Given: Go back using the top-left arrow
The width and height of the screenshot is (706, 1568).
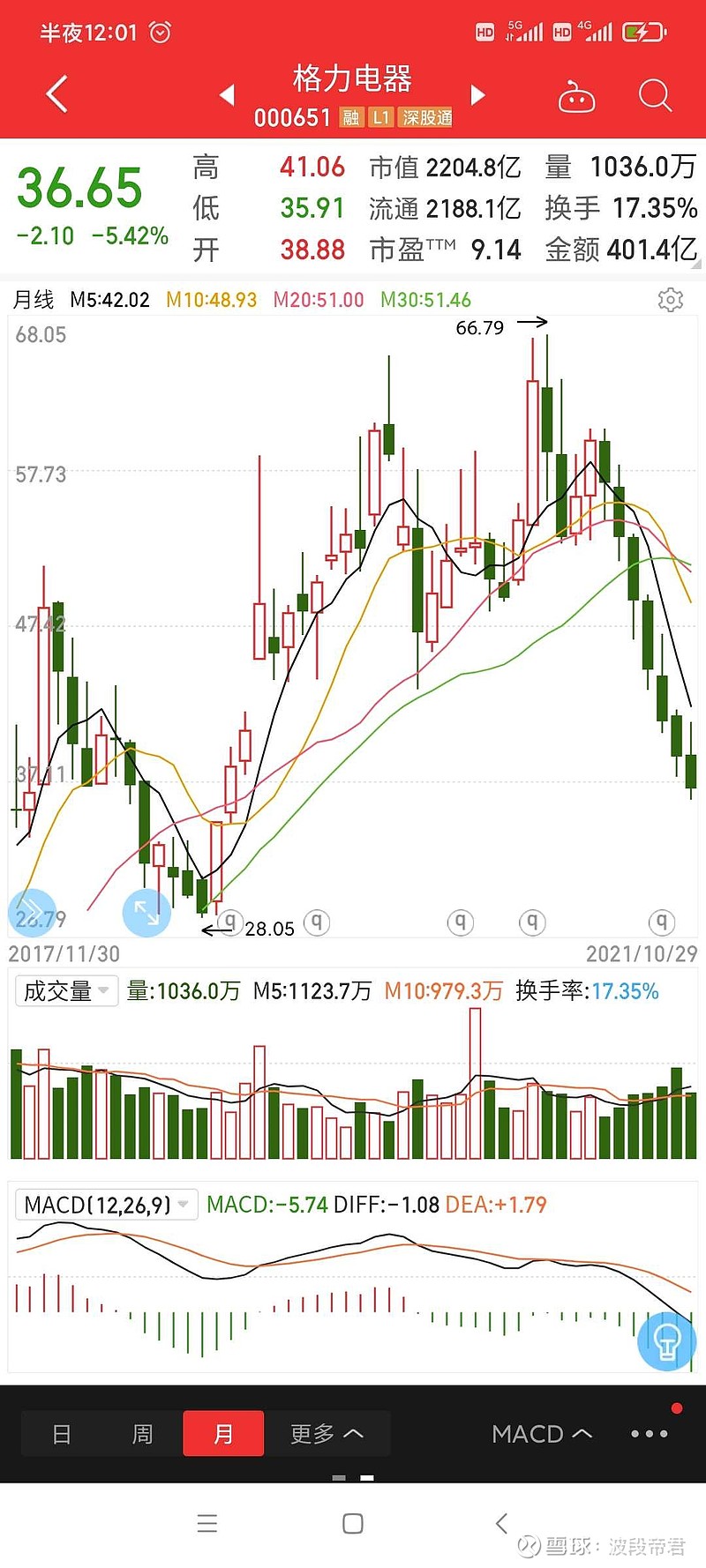Looking at the screenshot, I should [56, 94].
